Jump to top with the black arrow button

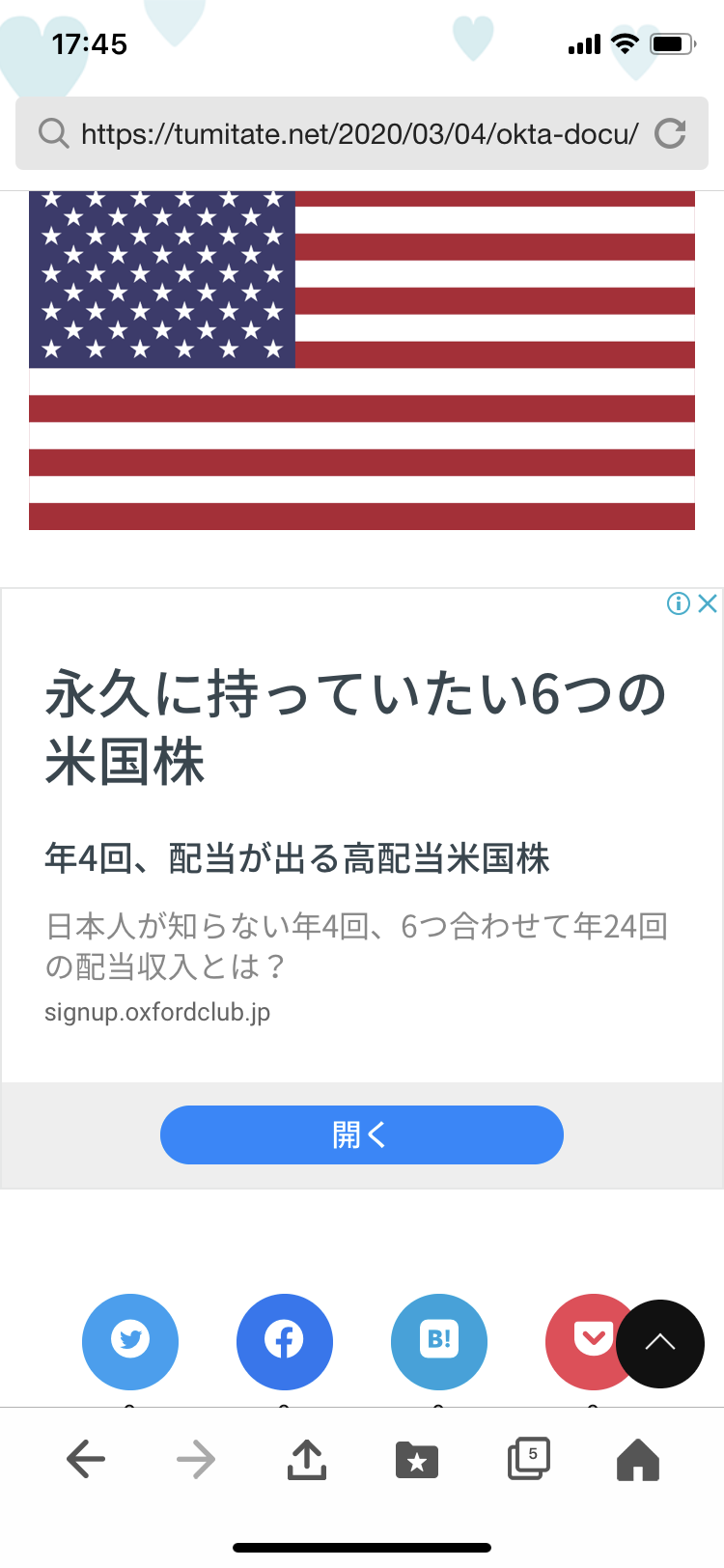[660, 1344]
